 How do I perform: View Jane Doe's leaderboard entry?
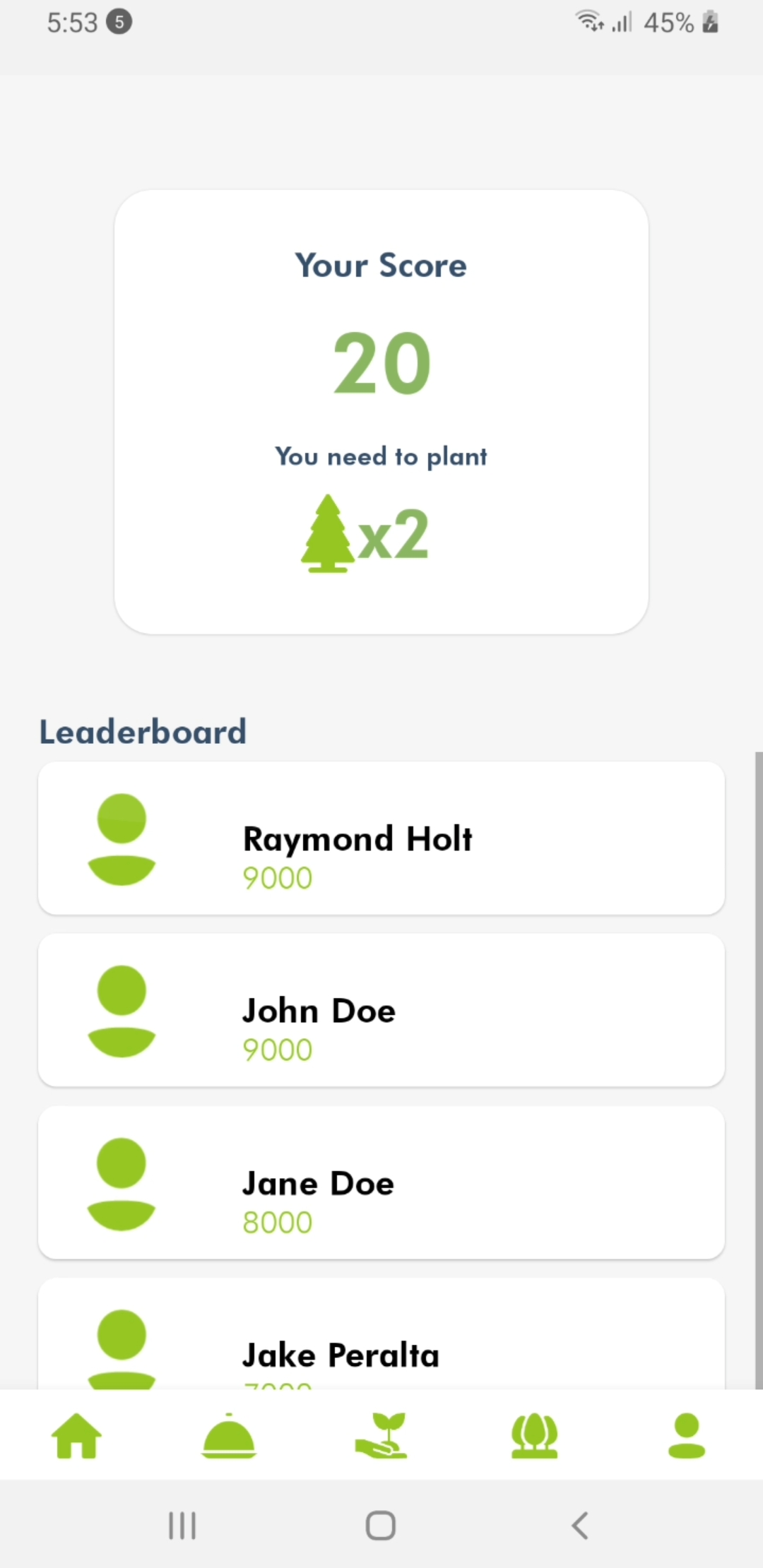pyautogui.click(x=381, y=1183)
